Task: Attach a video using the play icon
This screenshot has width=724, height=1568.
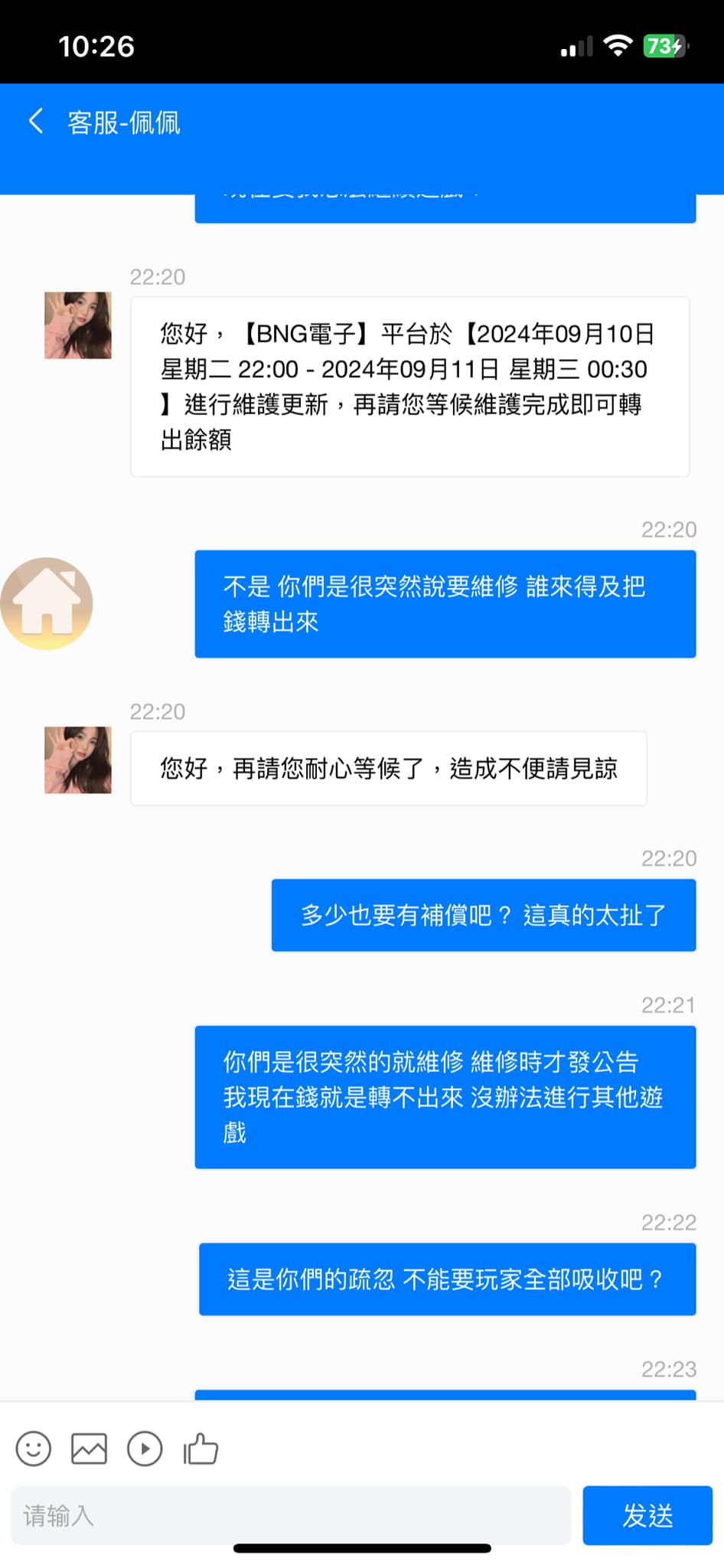Action: coord(145,1449)
